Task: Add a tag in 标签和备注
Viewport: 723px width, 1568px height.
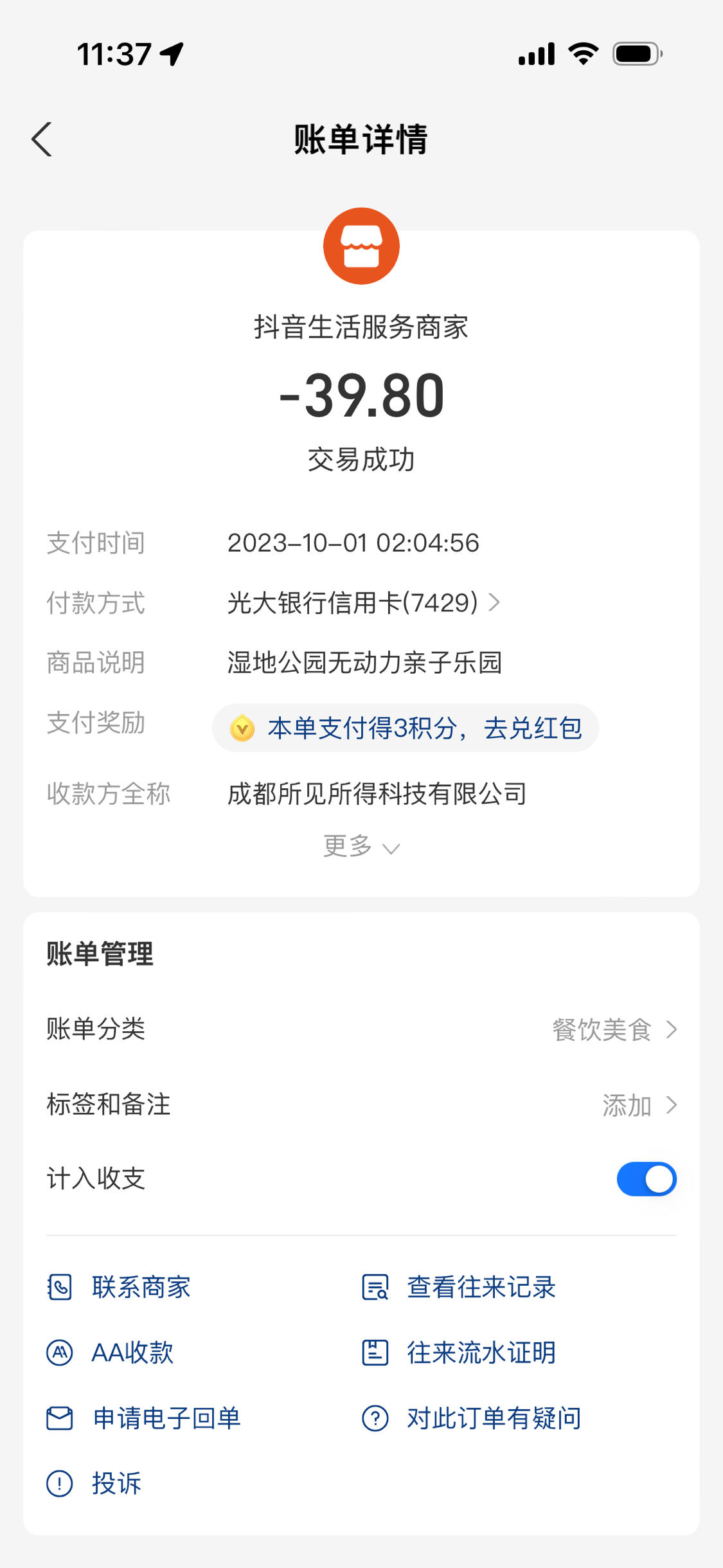Action: (361, 1104)
